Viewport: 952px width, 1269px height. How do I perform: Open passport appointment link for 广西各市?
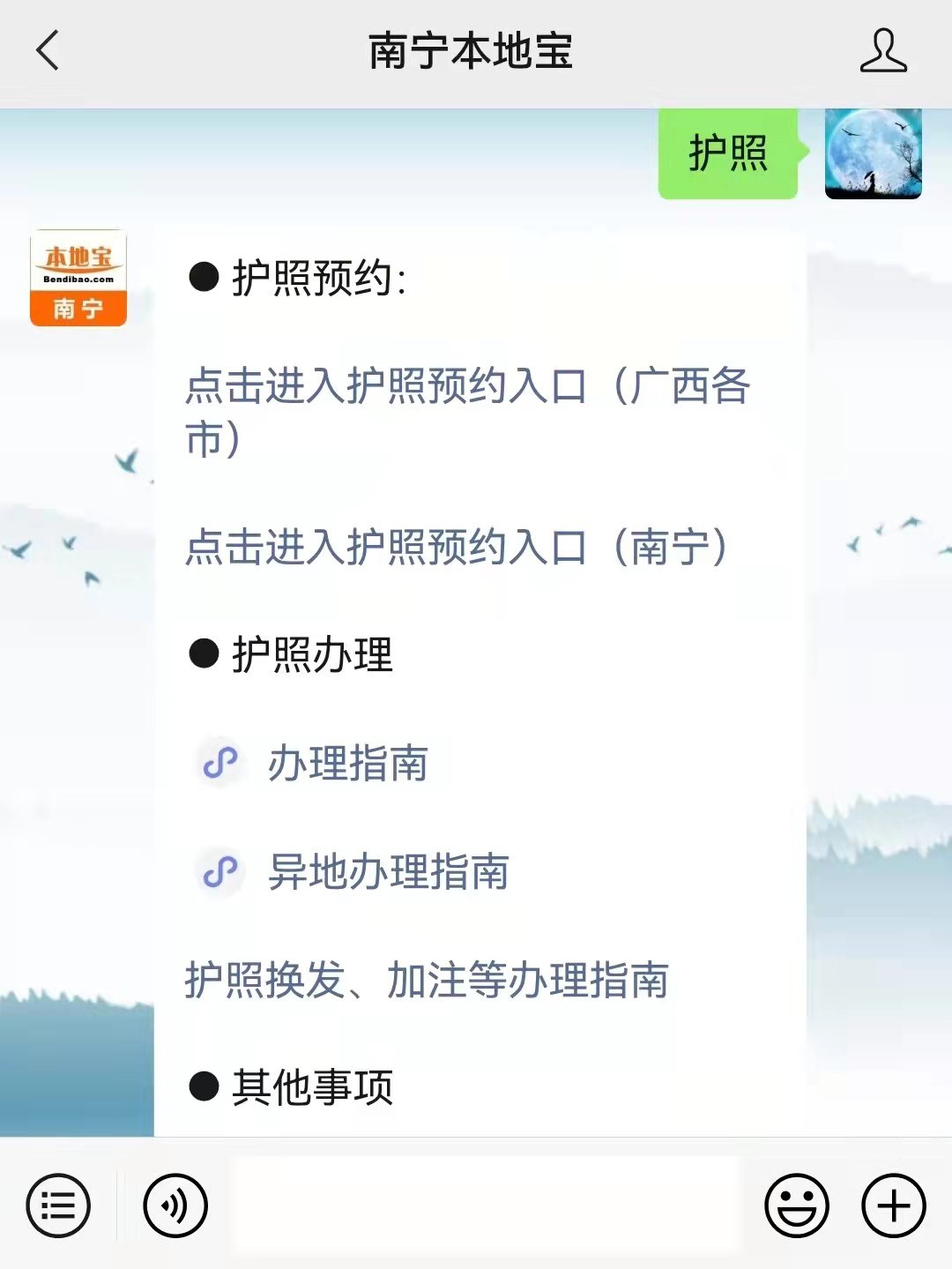467,411
